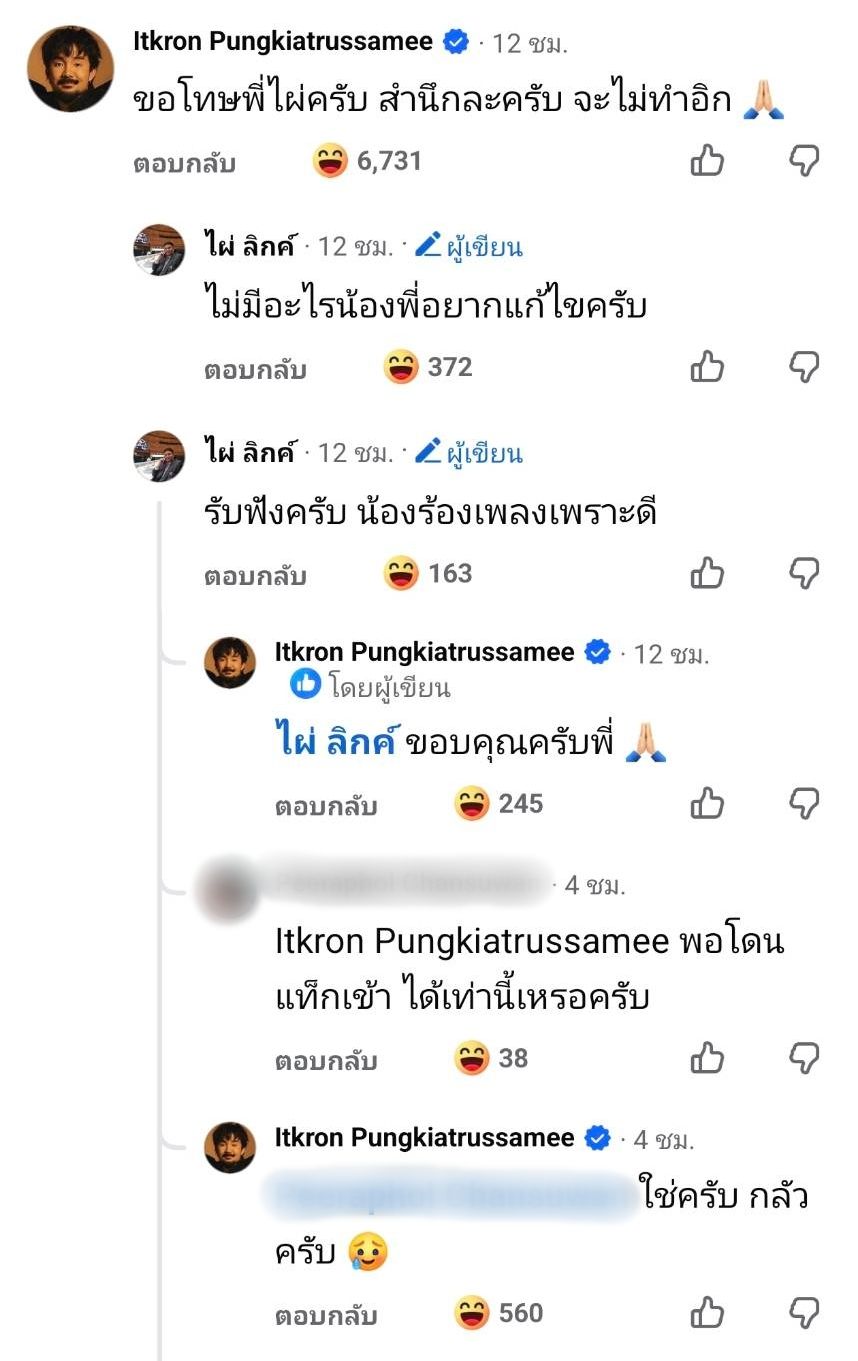Like ไผ่ ลิกค์'s comment with 163 reactions
Viewport: 858px width, 1361px height.
pos(707,573)
